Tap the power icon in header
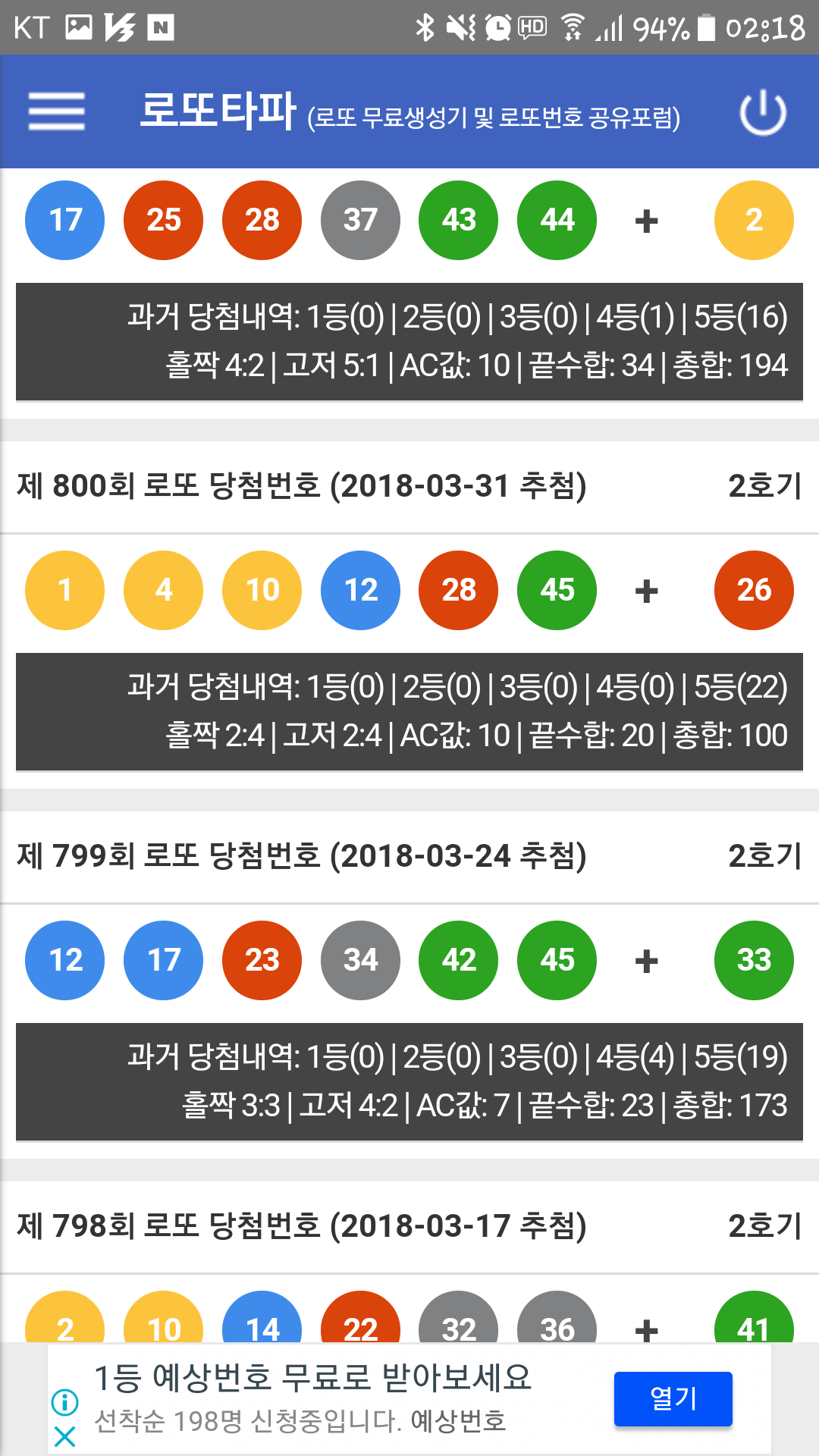This screenshot has height=1456, width=819. (763, 112)
